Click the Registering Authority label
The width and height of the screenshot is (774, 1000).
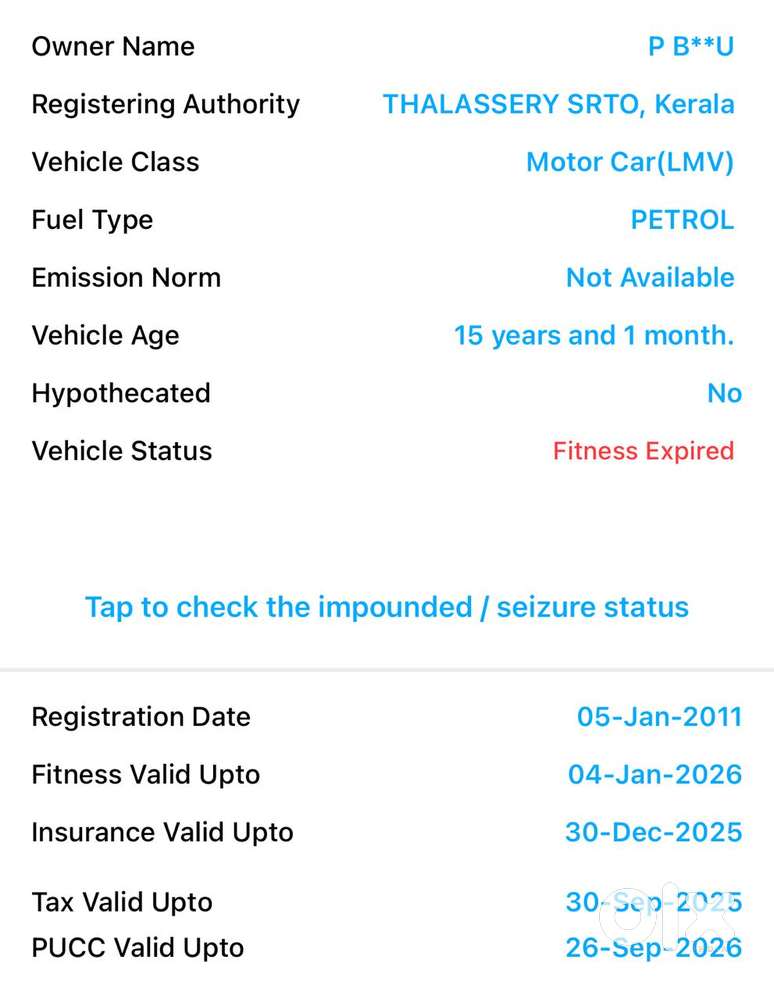pos(165,104)
